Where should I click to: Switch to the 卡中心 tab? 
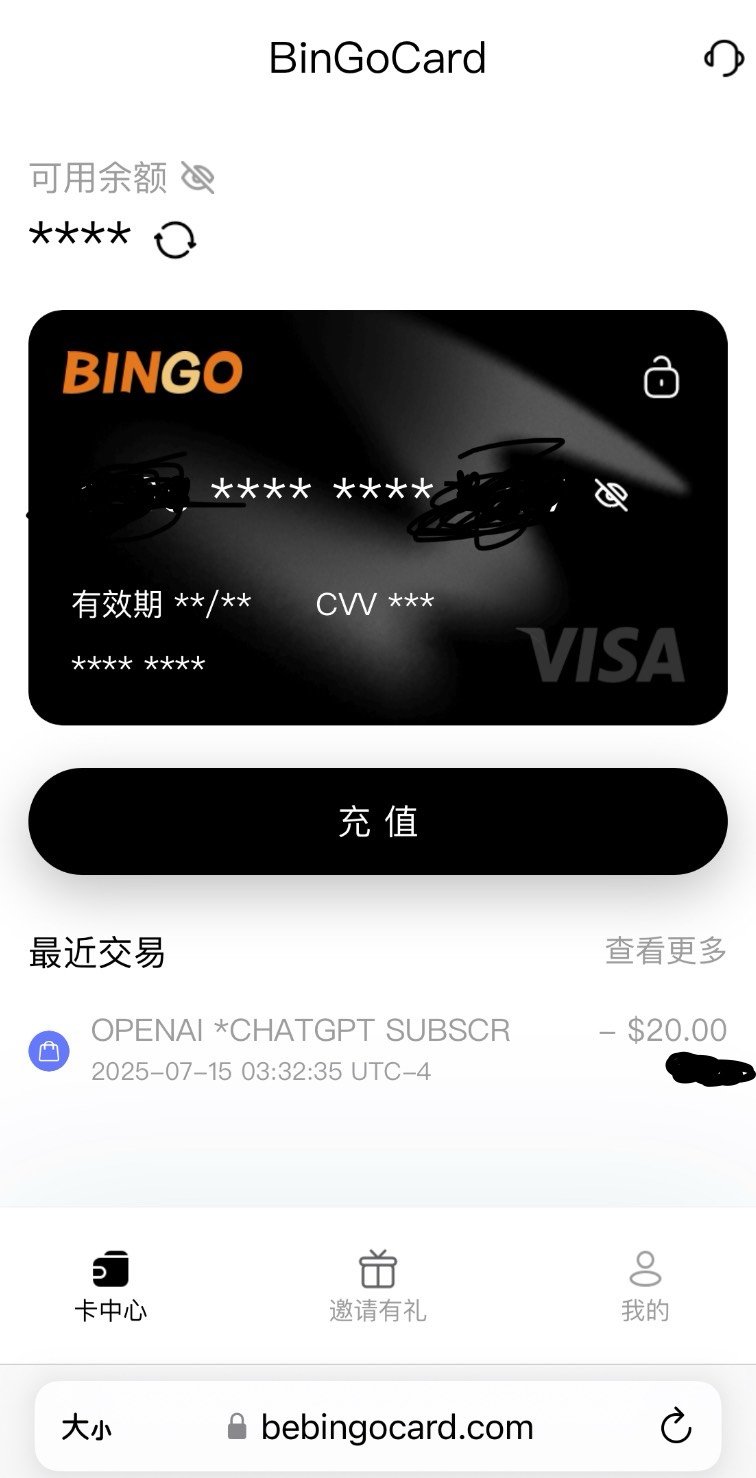(110, 1286)
